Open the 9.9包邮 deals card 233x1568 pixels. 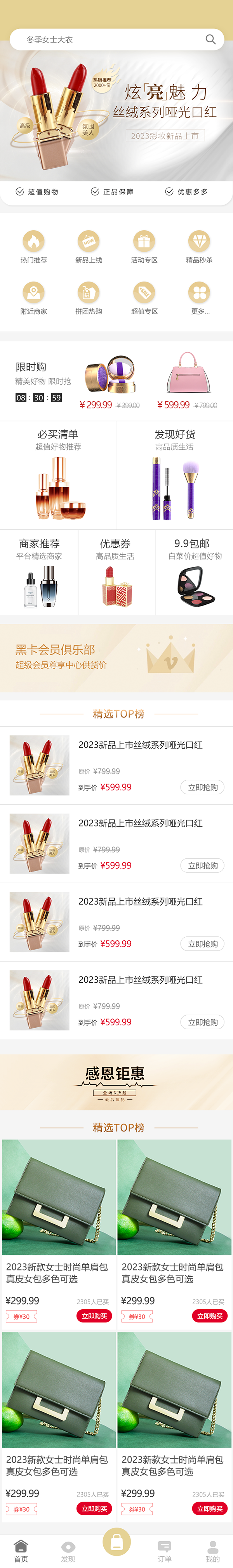point(194,572)
